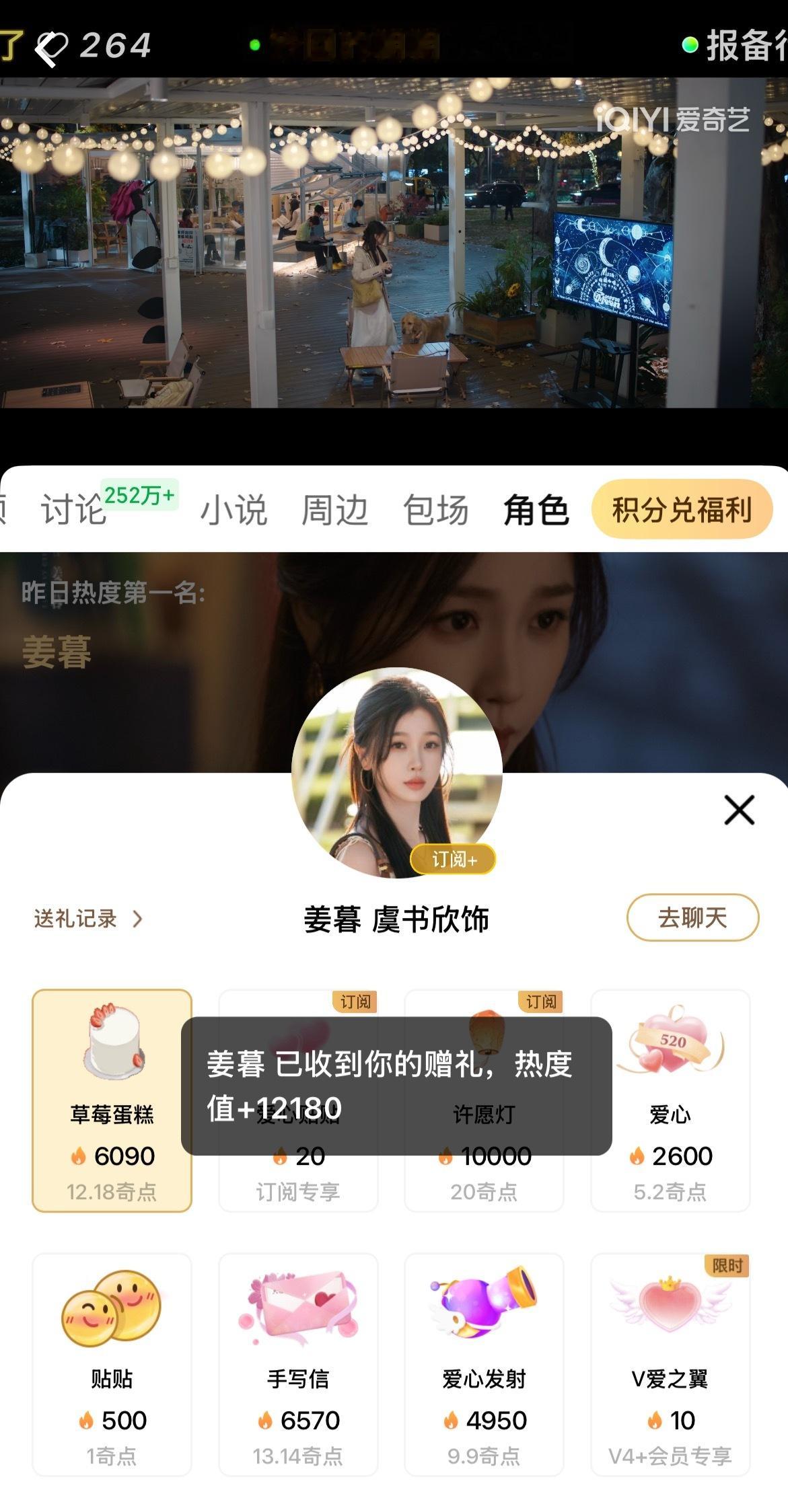Select the 角色 tab

(x=536, y=511)
